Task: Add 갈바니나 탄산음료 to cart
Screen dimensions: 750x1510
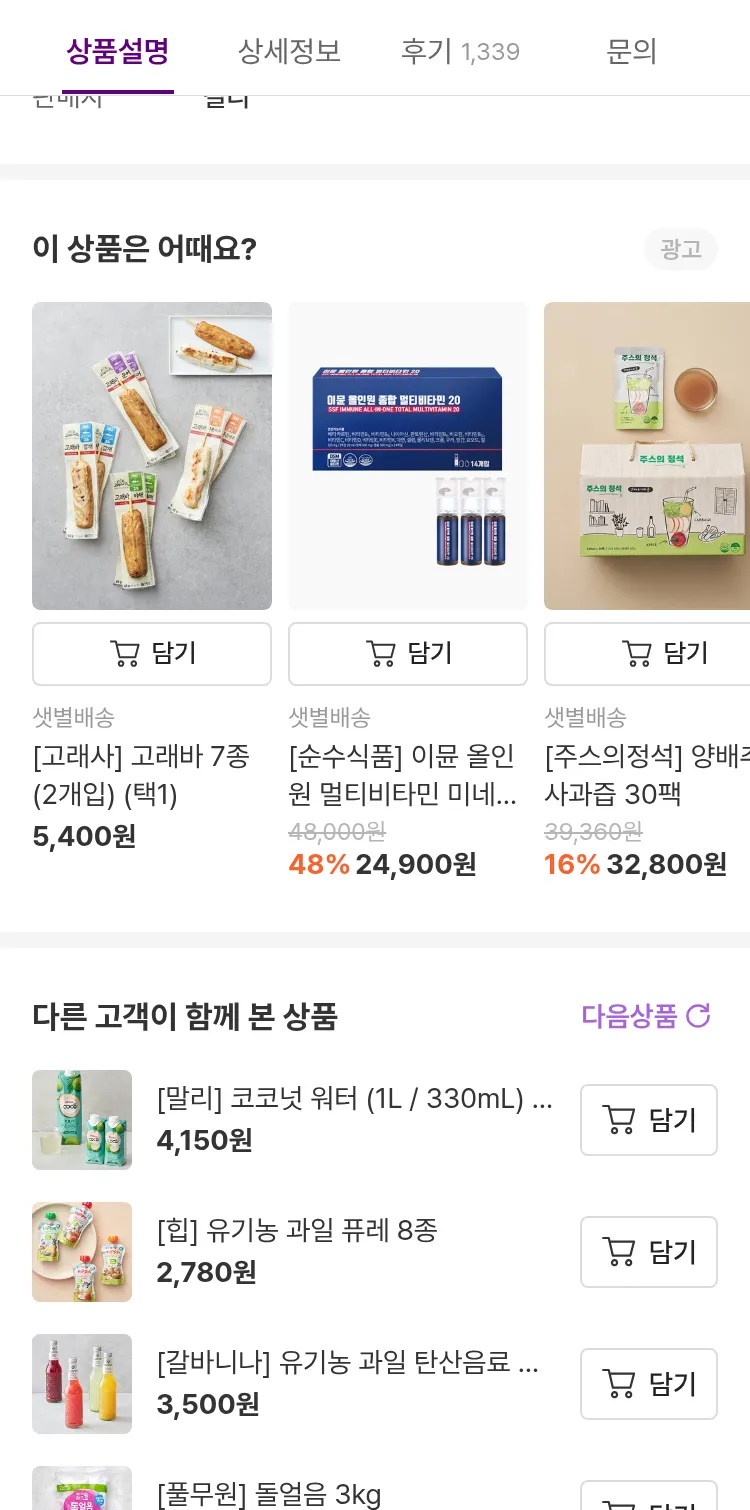Action: pos(649,1384)
